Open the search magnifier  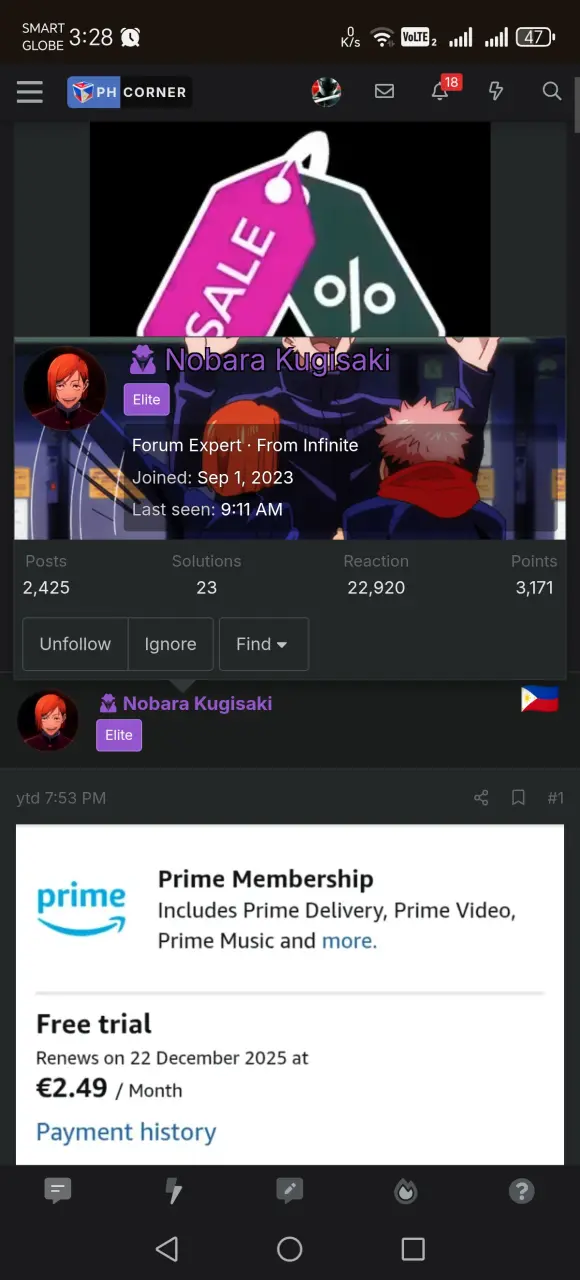point(551,91)
